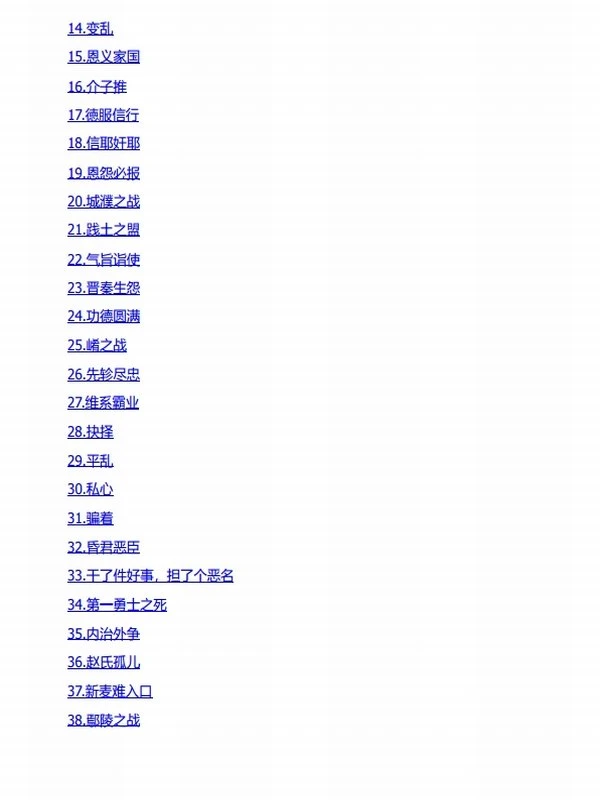Screen dimensions: 600x800
Task: Open chapter 14.变乱
Action: tap(90, 29)
